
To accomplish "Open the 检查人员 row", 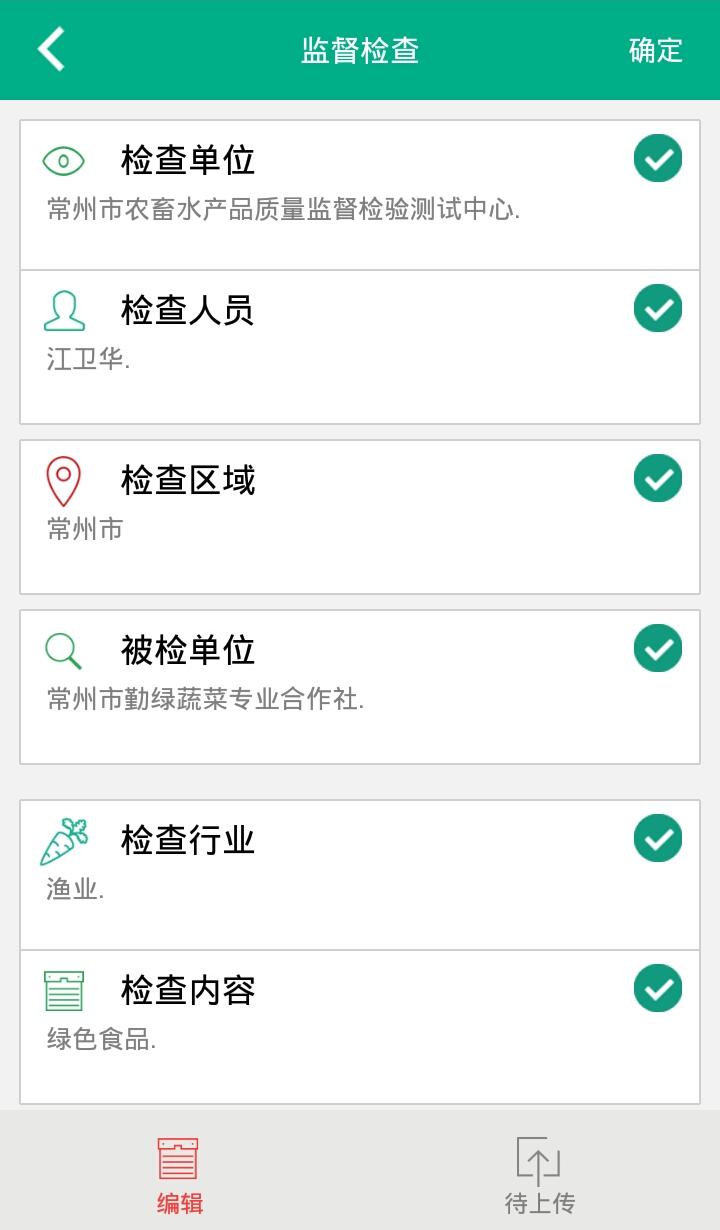I will pyautogui.click(x=360, y=346).
